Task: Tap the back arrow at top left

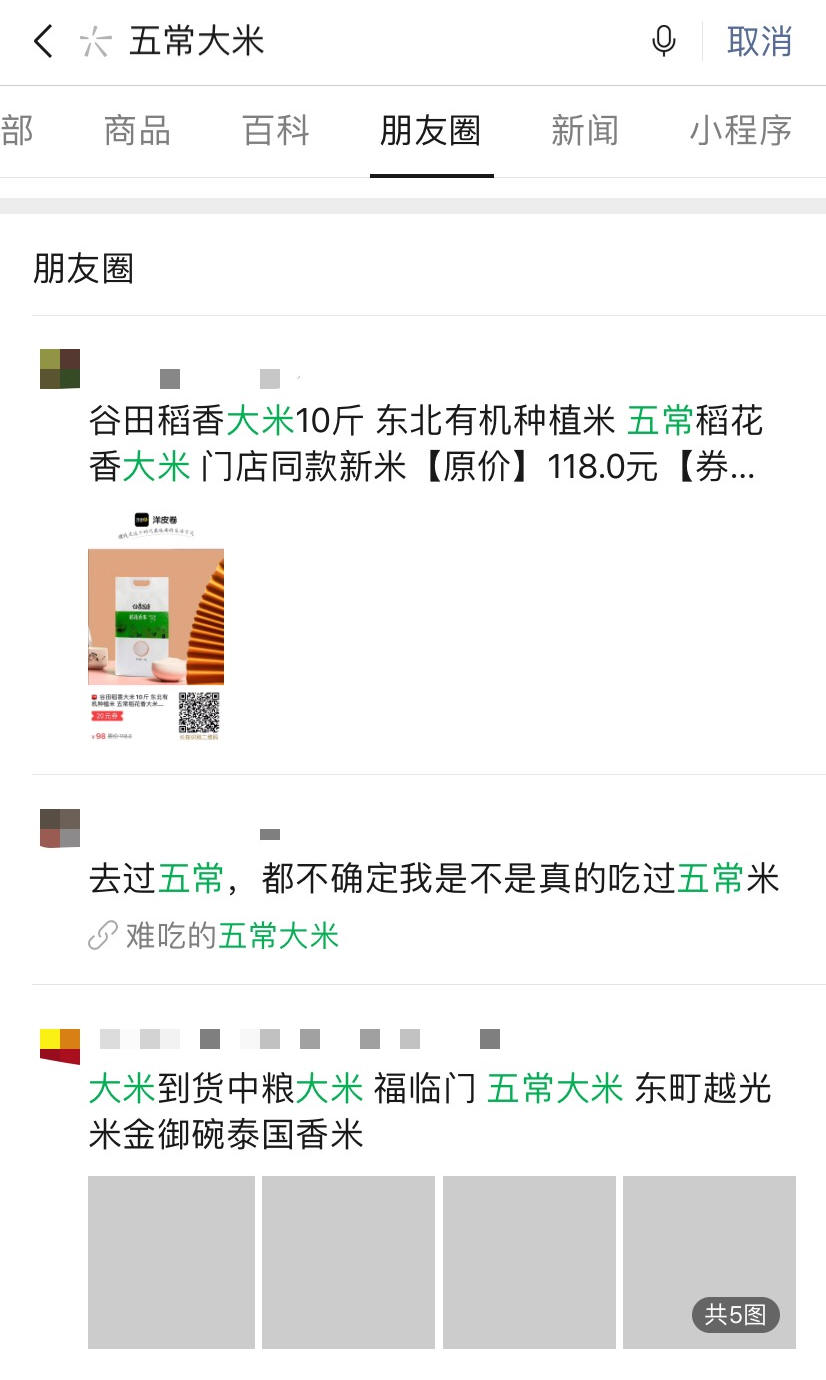Action: click(40, 42)
